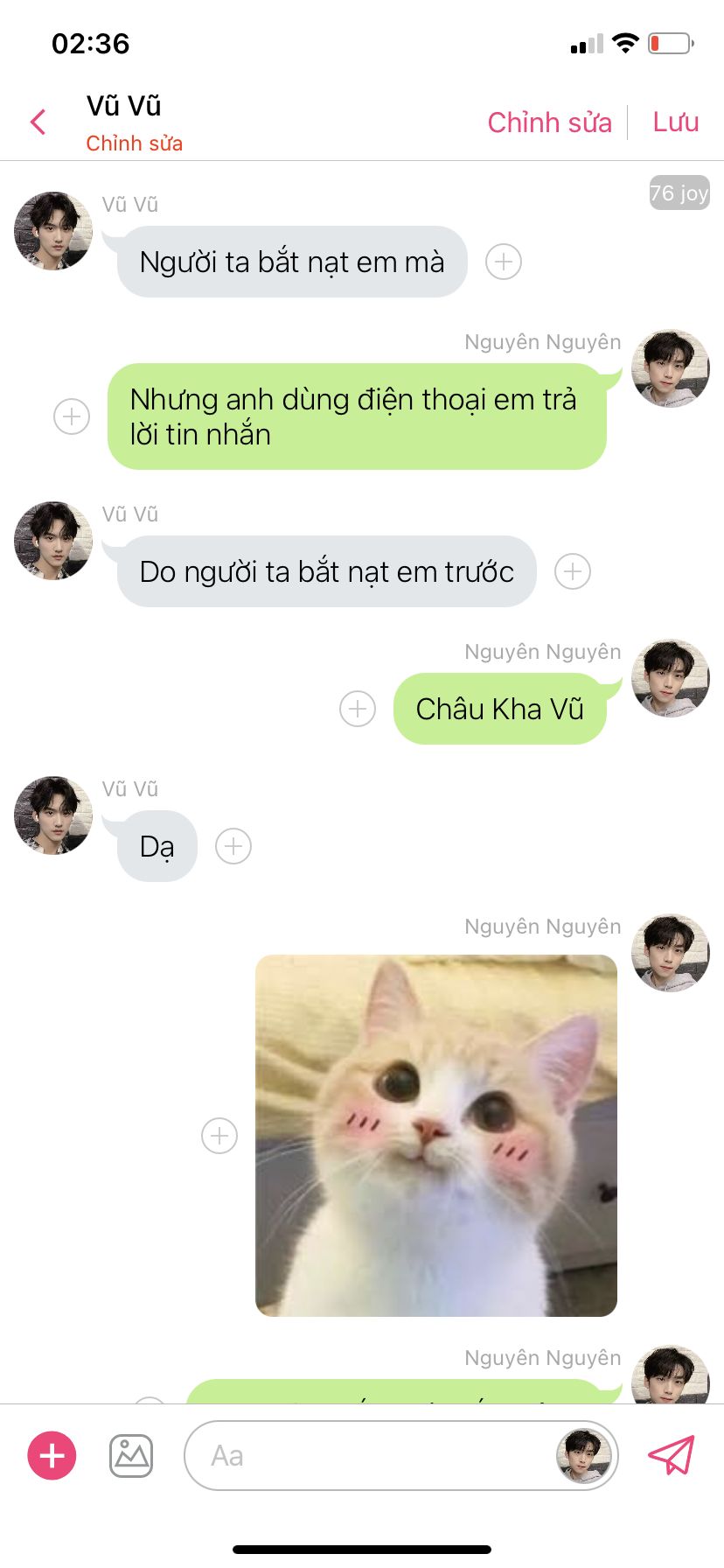Select the "Châu Kha Vũ" message bubble
The height and width of the screenshot is (1568, 724).
(x=500, y=709)
